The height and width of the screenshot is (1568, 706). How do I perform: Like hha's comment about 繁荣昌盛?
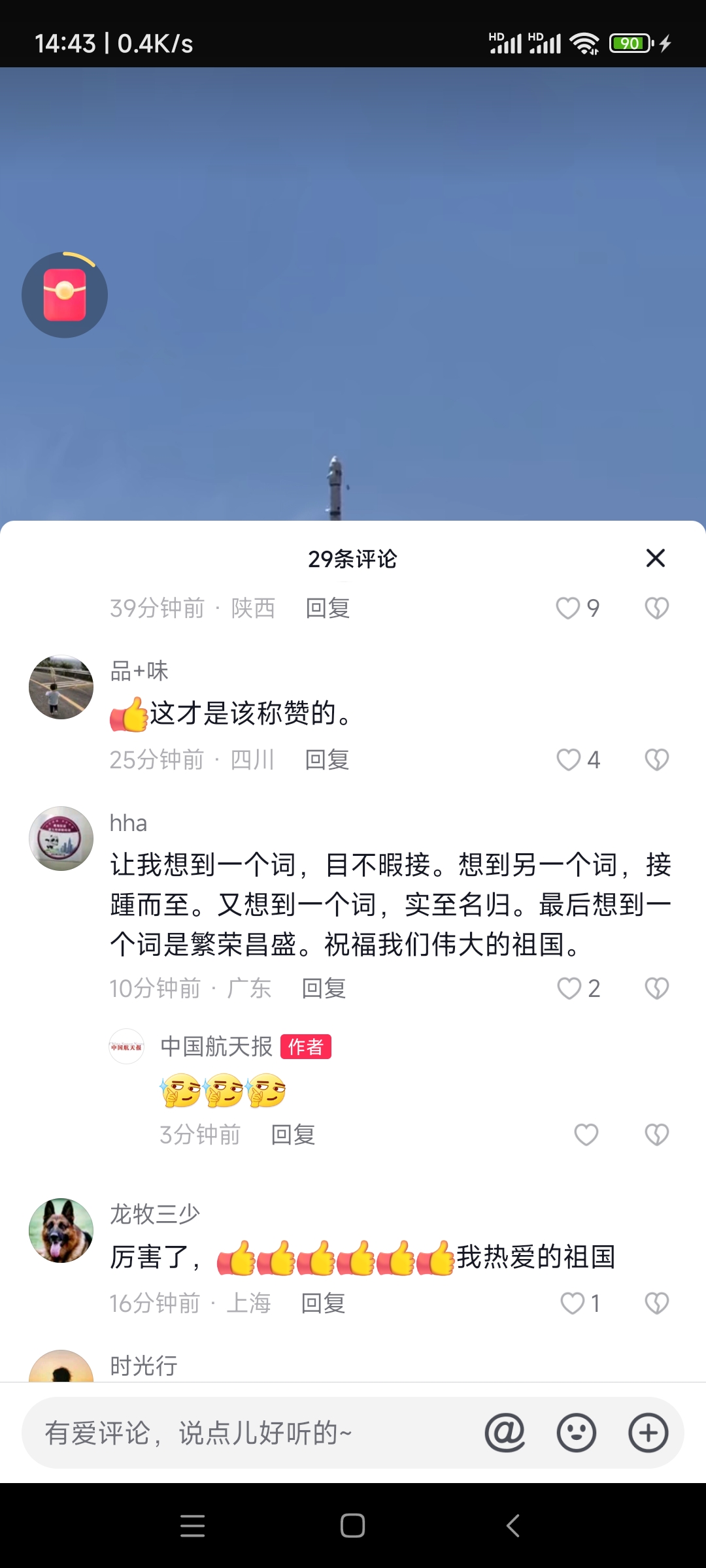pos(569,988)
